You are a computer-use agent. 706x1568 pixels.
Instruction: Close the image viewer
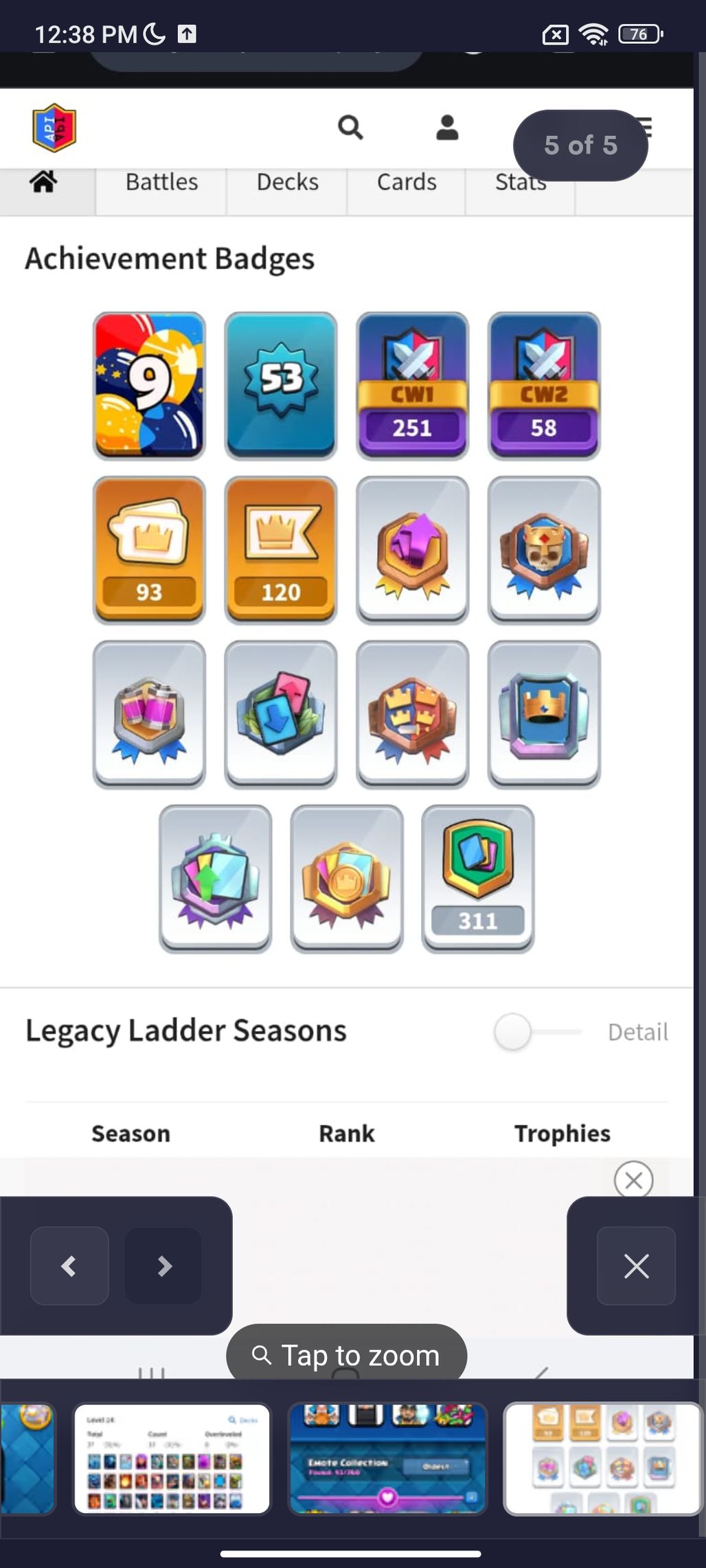(636, 1266)
